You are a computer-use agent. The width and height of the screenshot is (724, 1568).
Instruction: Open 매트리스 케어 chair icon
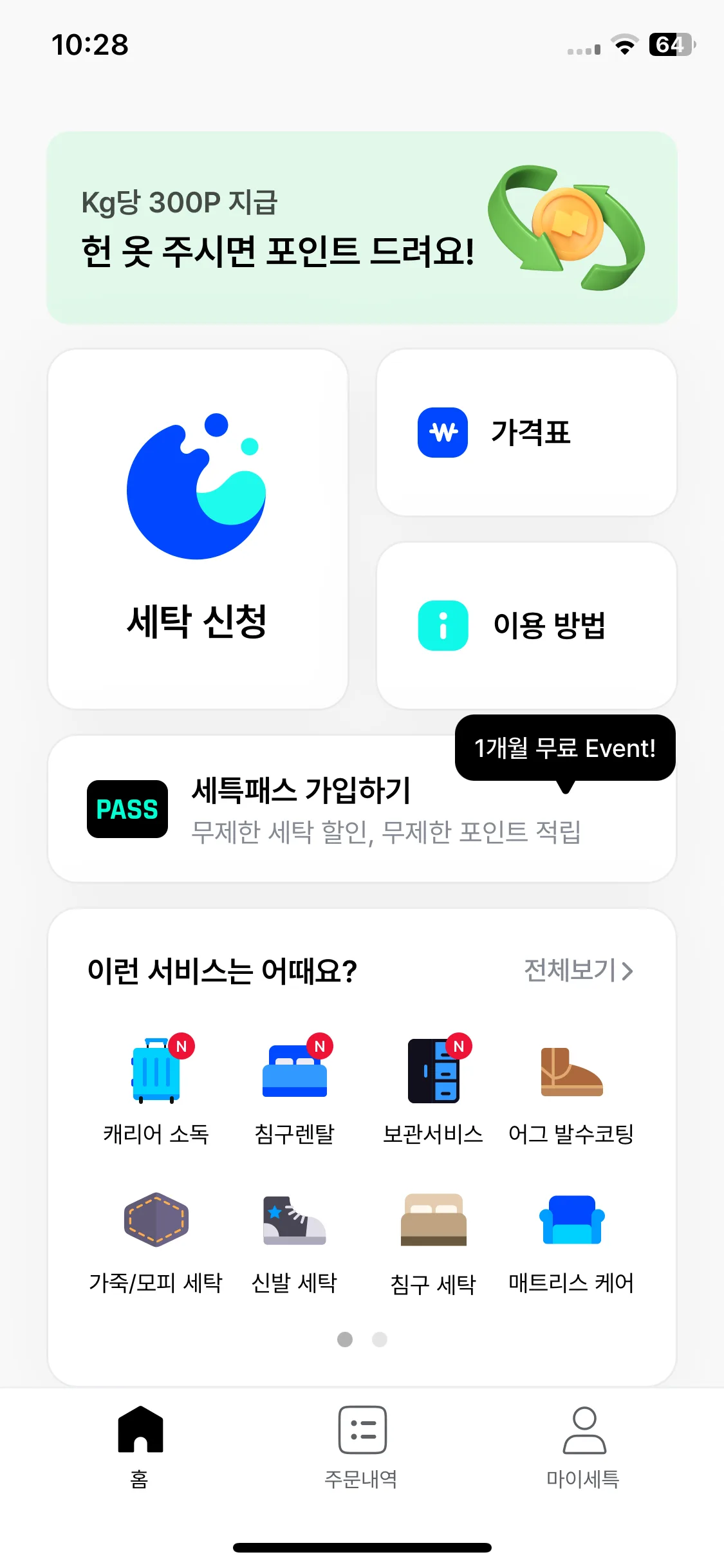[x=571, y=1220]
